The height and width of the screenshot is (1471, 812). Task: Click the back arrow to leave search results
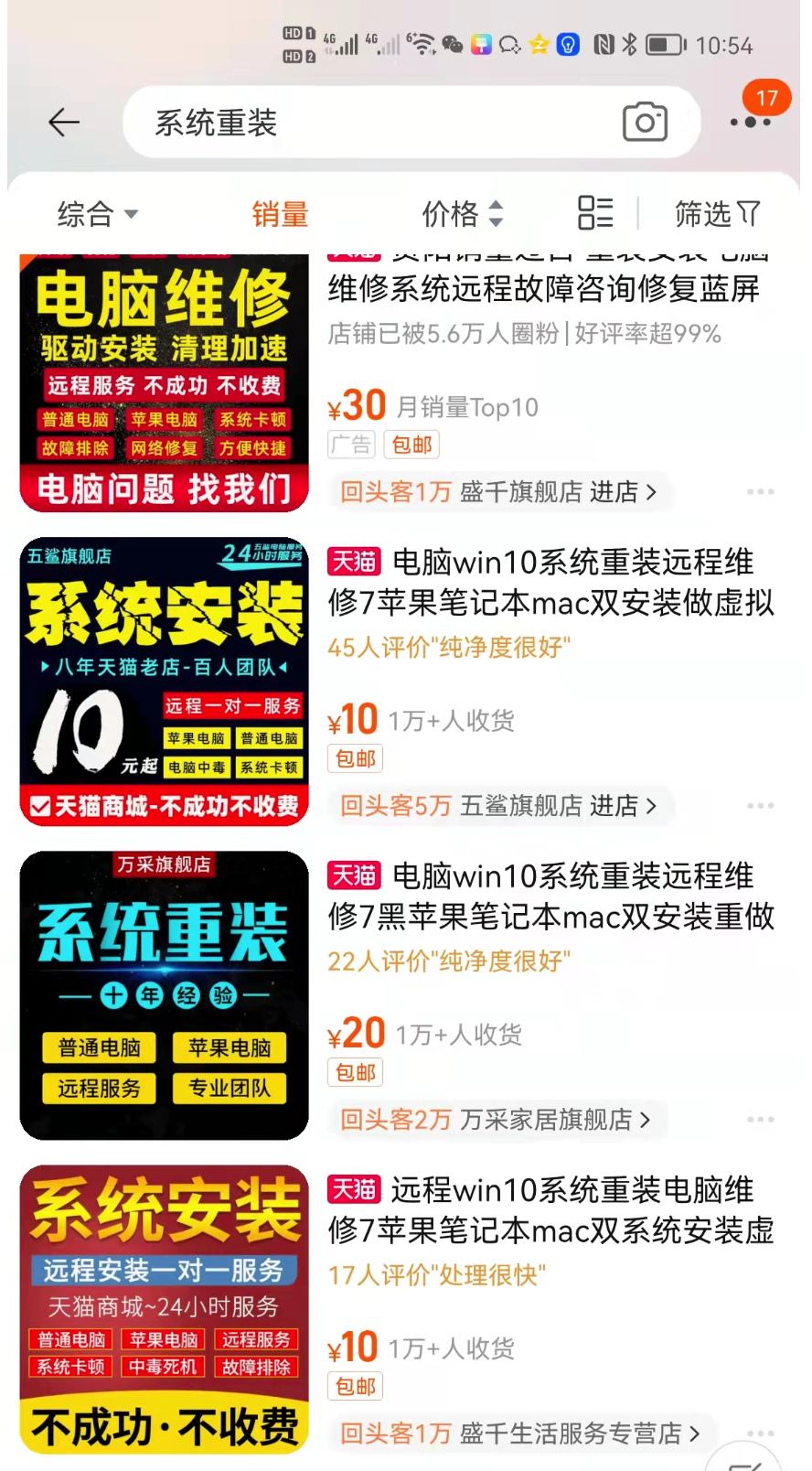click(63, 122)
